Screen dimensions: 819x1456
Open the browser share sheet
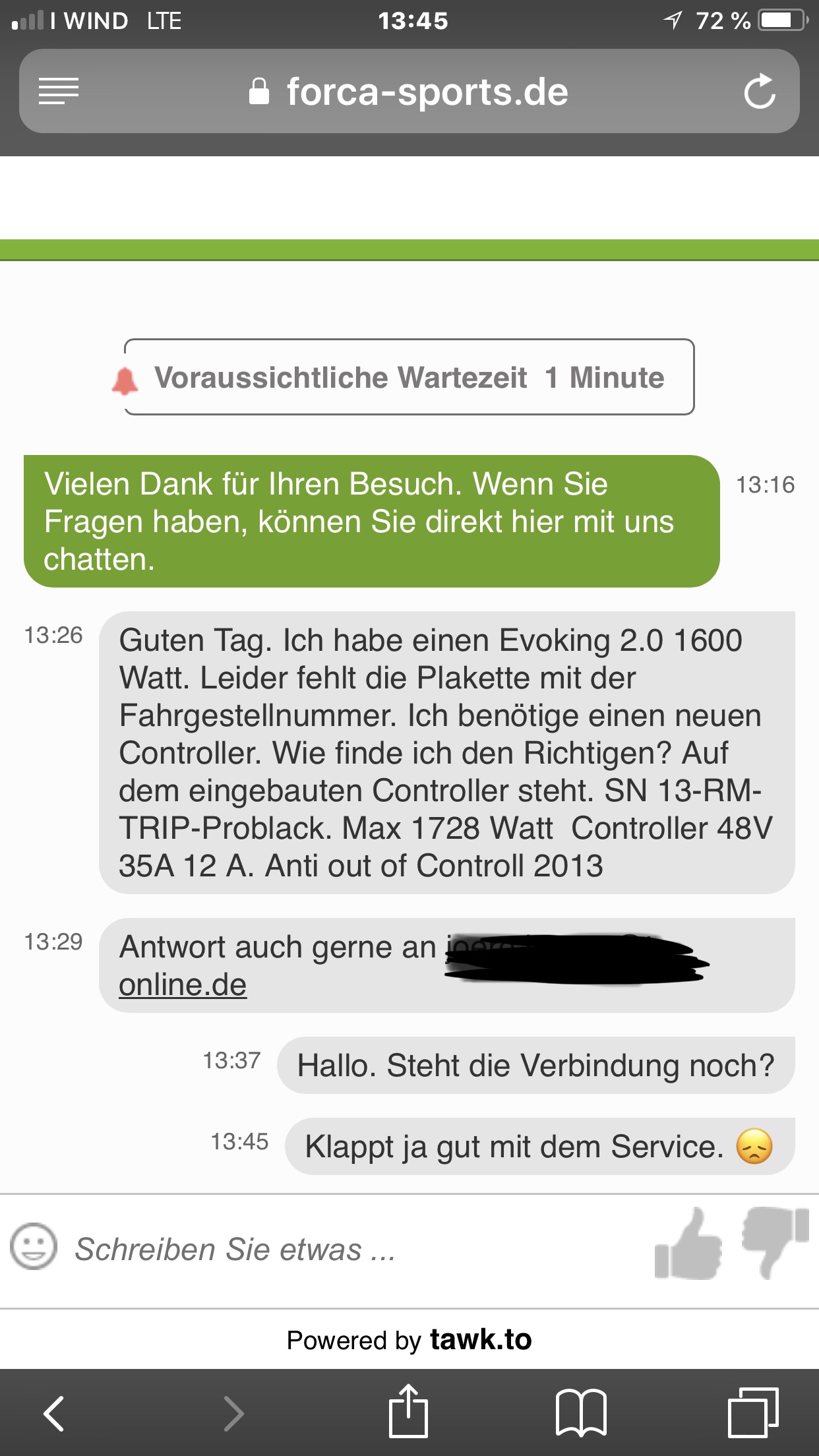pos(408,1412)
